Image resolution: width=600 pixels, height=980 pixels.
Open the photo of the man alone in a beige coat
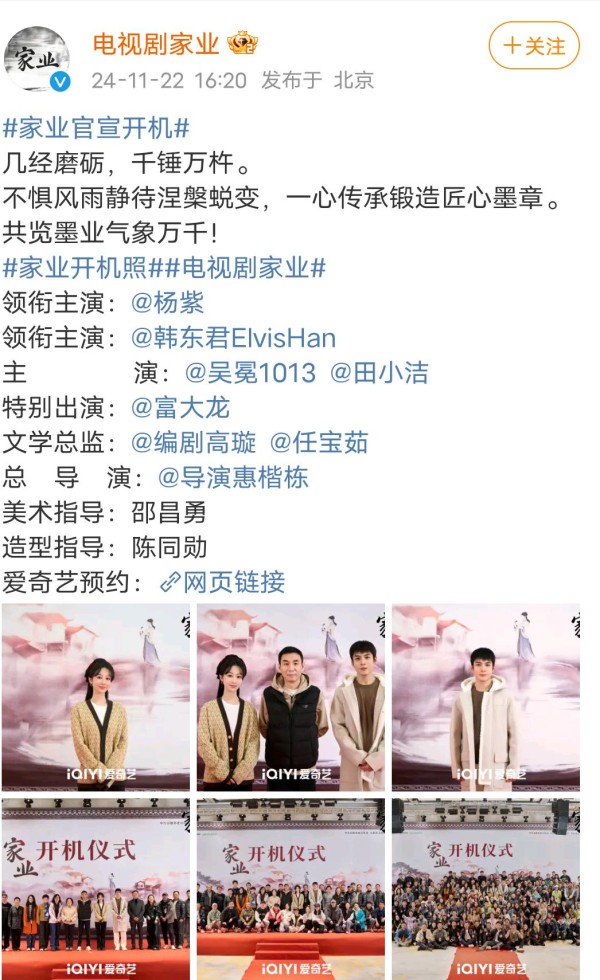click(485, 697)
